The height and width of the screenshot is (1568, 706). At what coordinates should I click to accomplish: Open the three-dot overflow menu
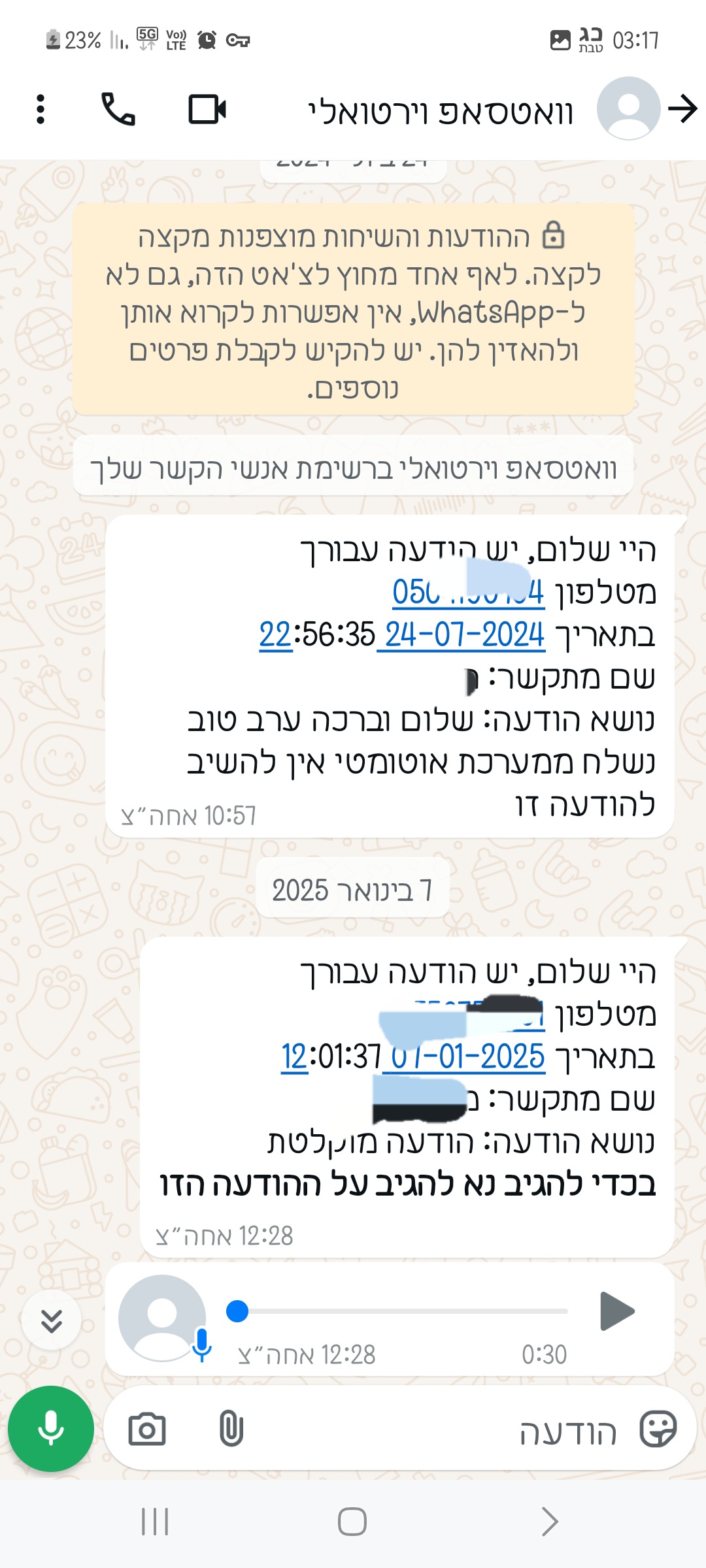[x=41, y=109]
